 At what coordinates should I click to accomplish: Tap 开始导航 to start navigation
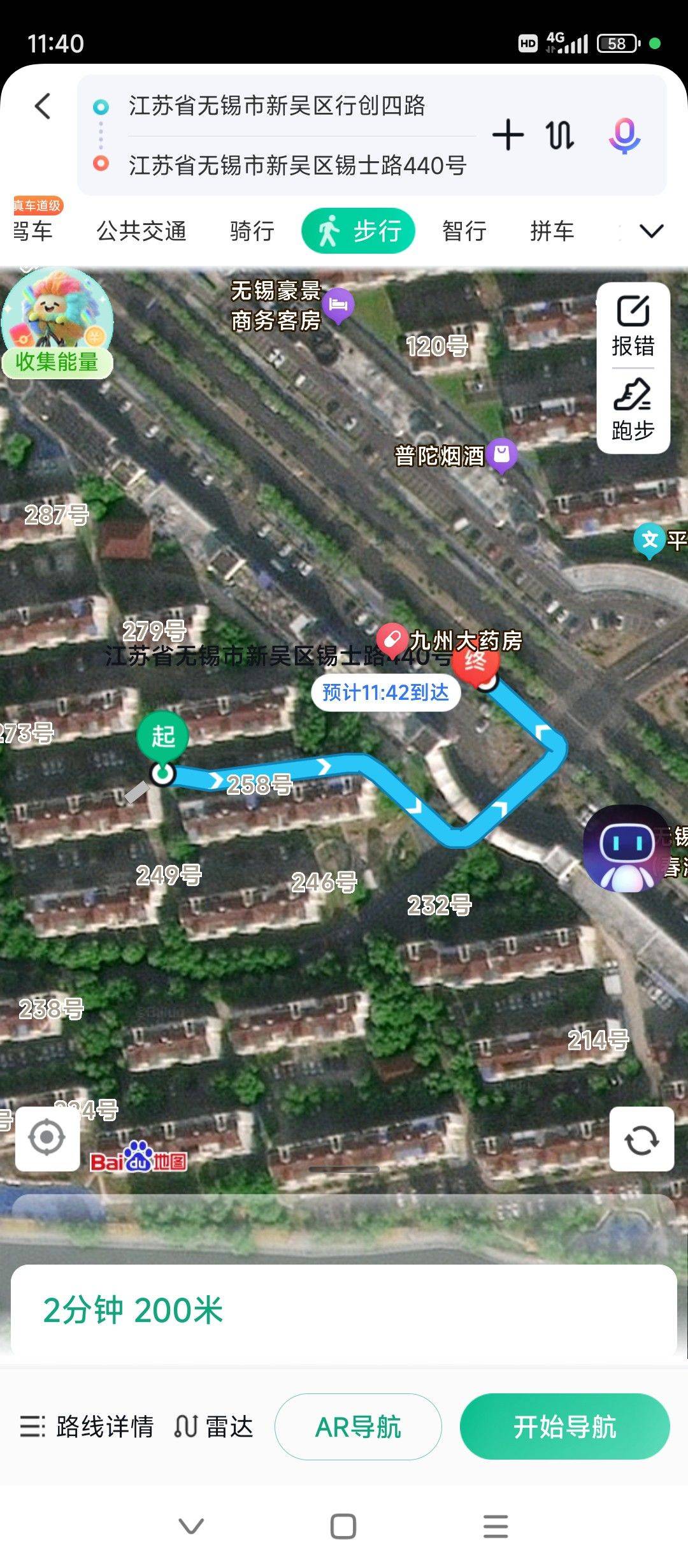coord(564,1426)
